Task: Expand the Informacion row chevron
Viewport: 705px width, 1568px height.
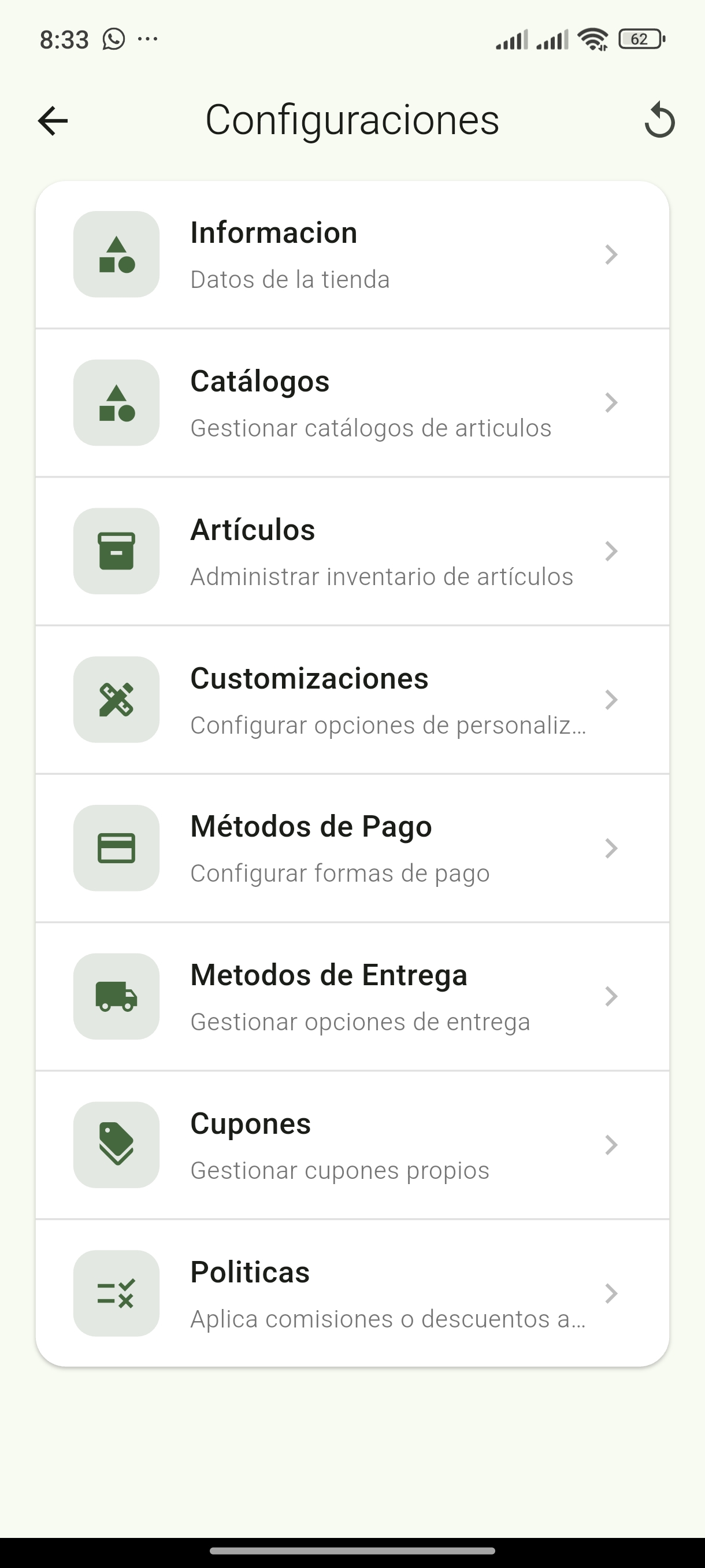Action: coord(611,254)
